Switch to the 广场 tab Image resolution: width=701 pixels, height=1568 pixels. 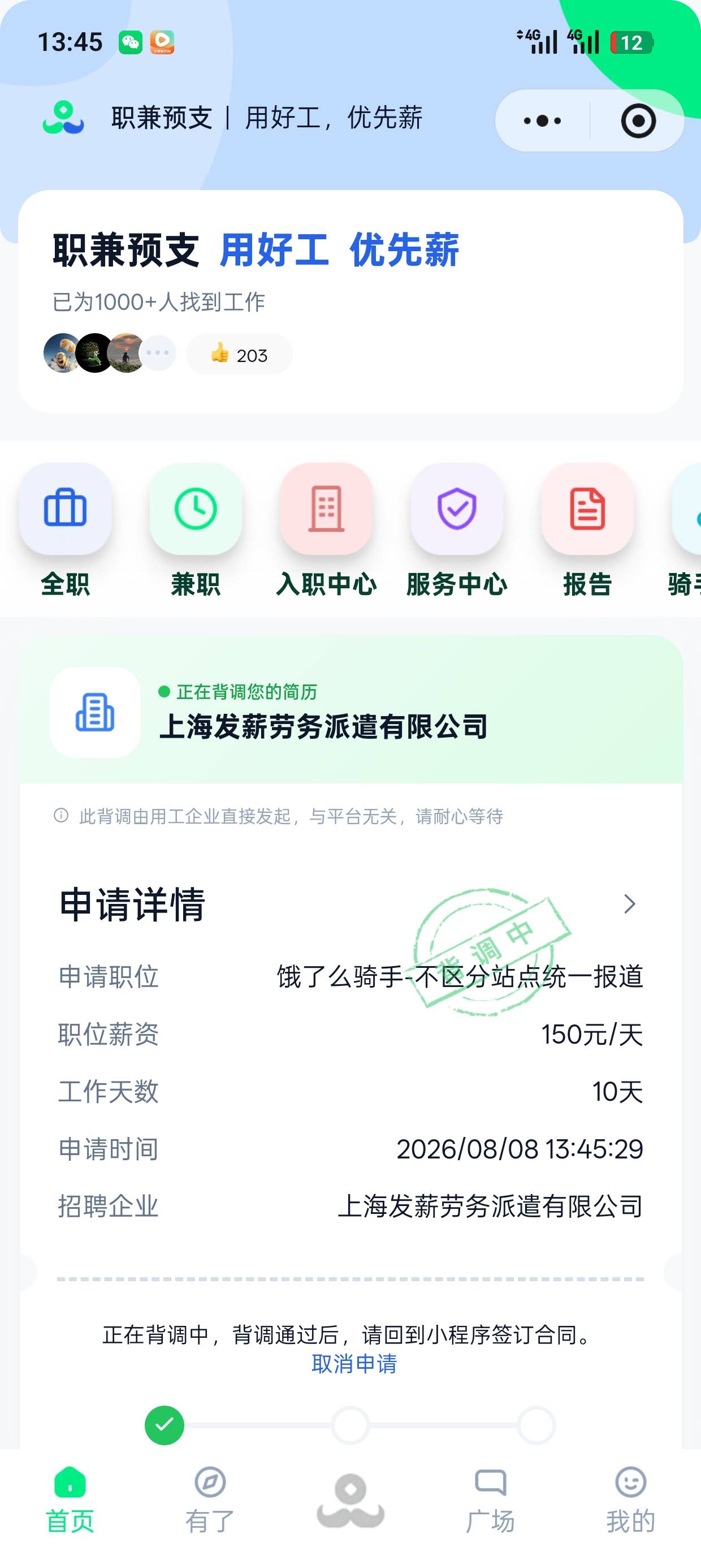491,1500
